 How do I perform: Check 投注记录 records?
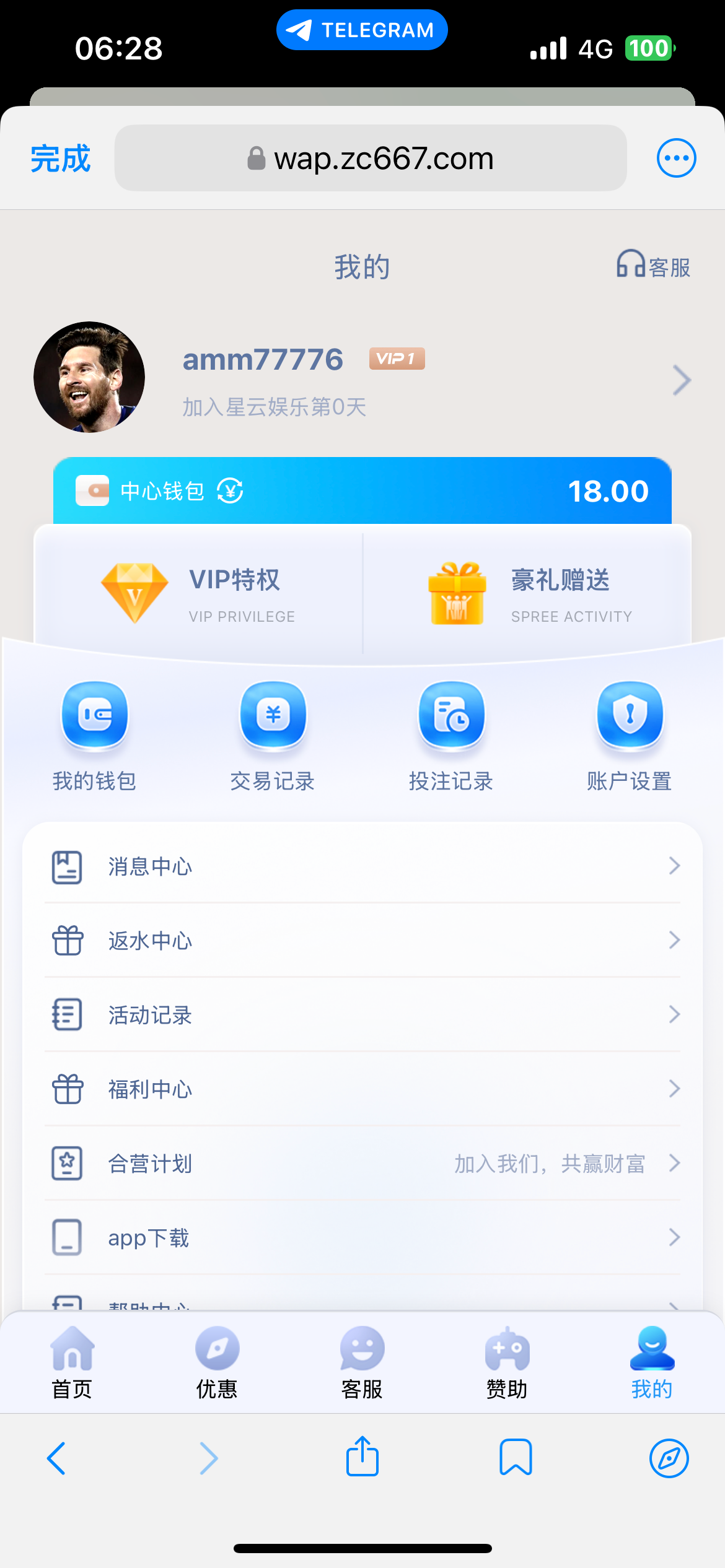tap(451, 735)
